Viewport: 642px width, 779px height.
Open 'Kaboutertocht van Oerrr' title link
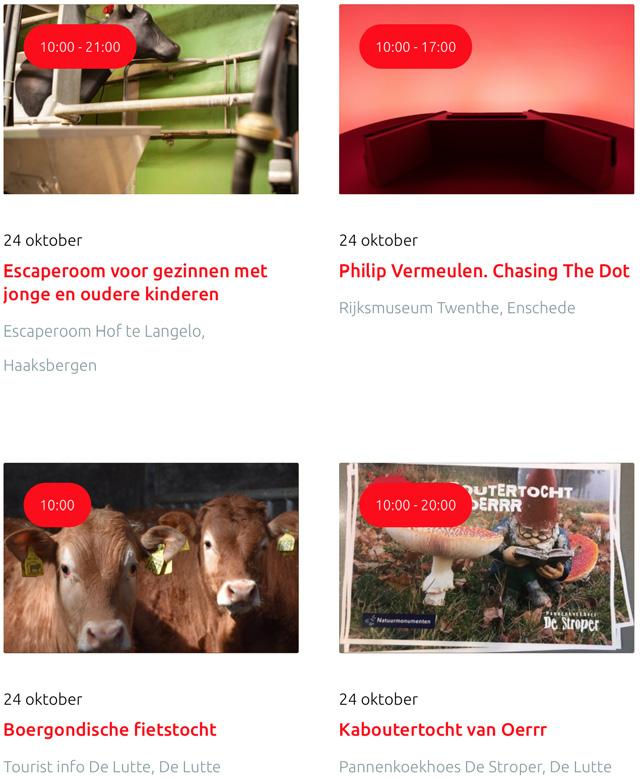(443, 729)
